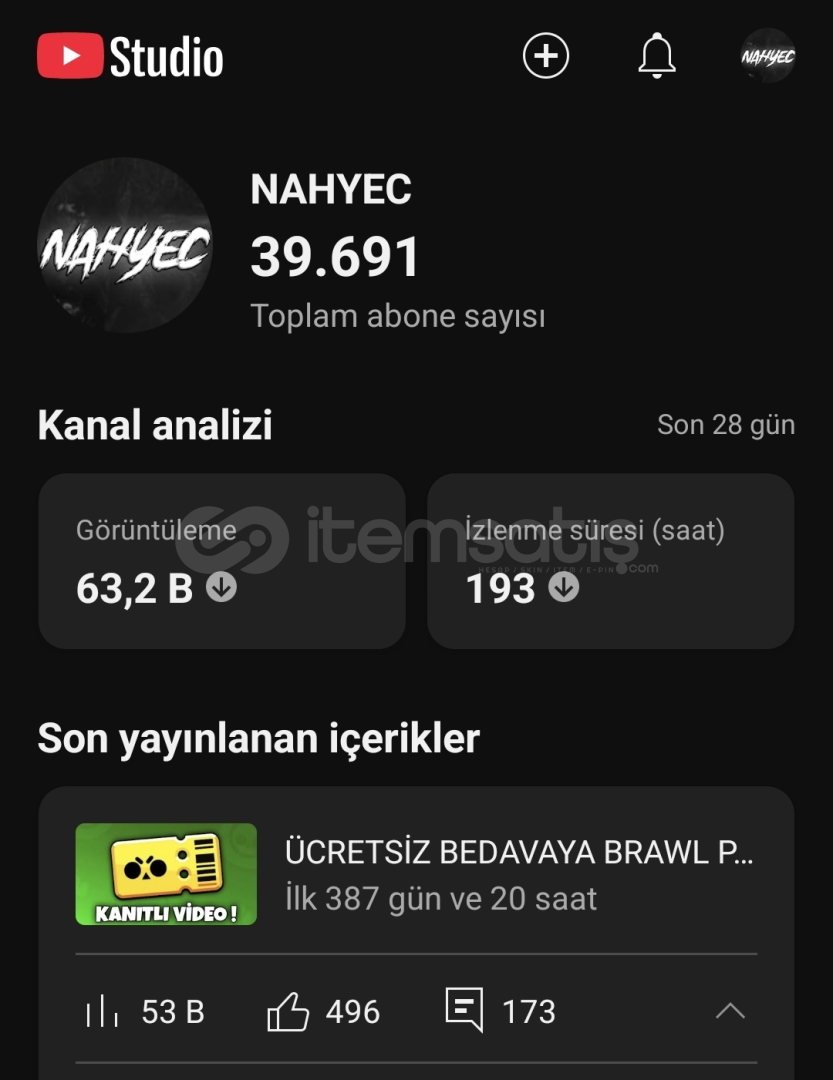
Task: Open the Görüntüleme analytics card
Action: click(x=222, y=561)
